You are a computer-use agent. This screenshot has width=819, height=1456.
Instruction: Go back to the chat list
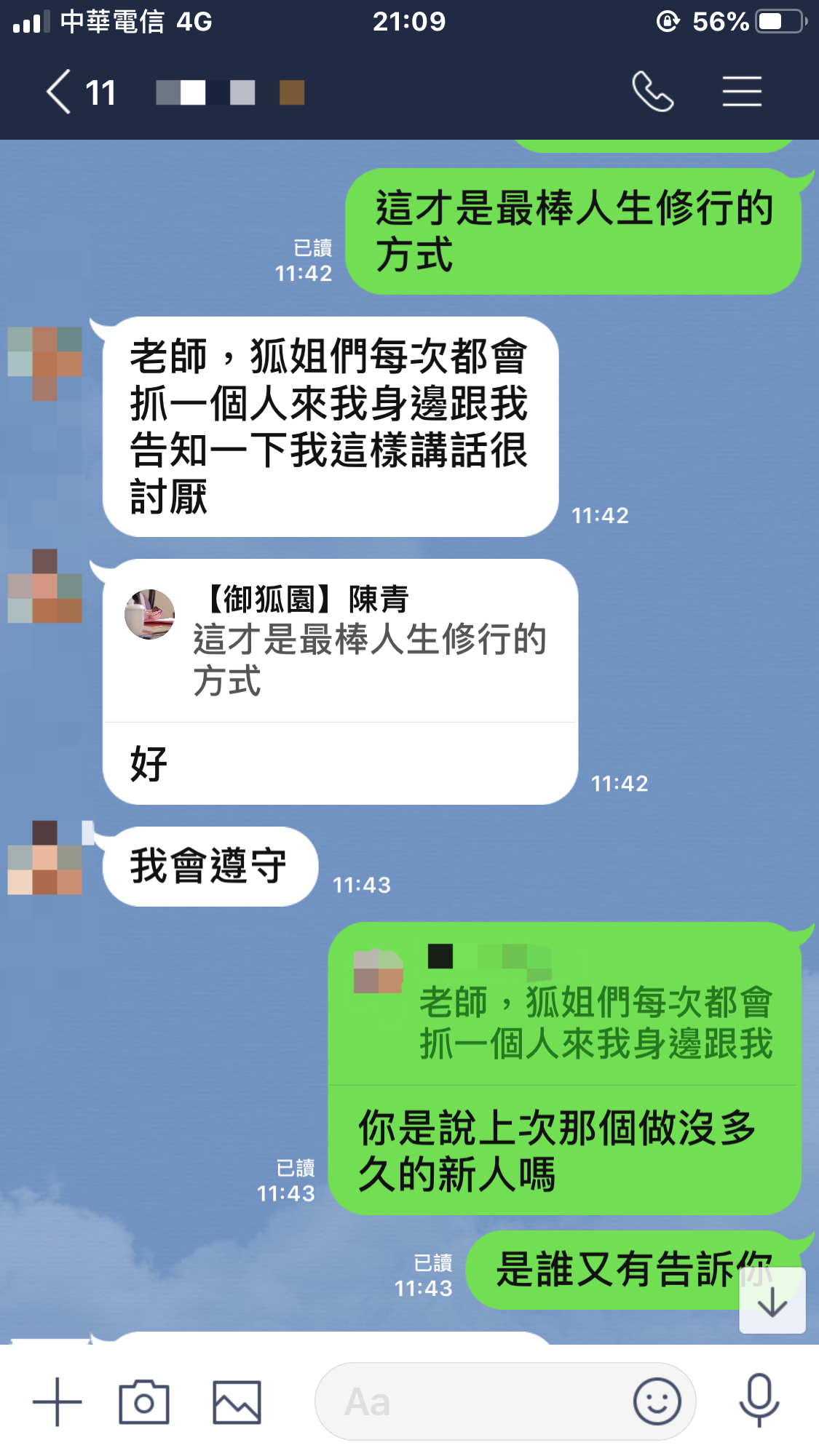[x=60, y=92]
